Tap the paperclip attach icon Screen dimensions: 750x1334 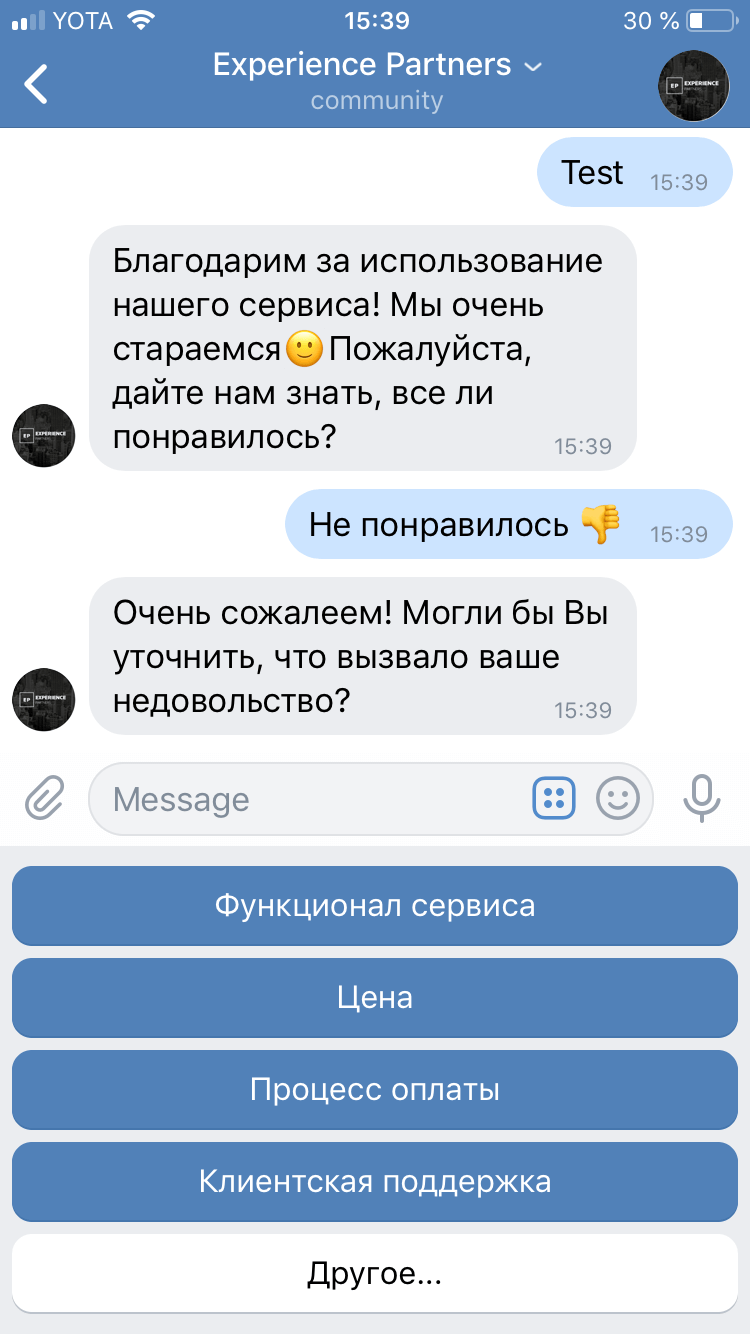pyautogui.click(x=44, y=799)
